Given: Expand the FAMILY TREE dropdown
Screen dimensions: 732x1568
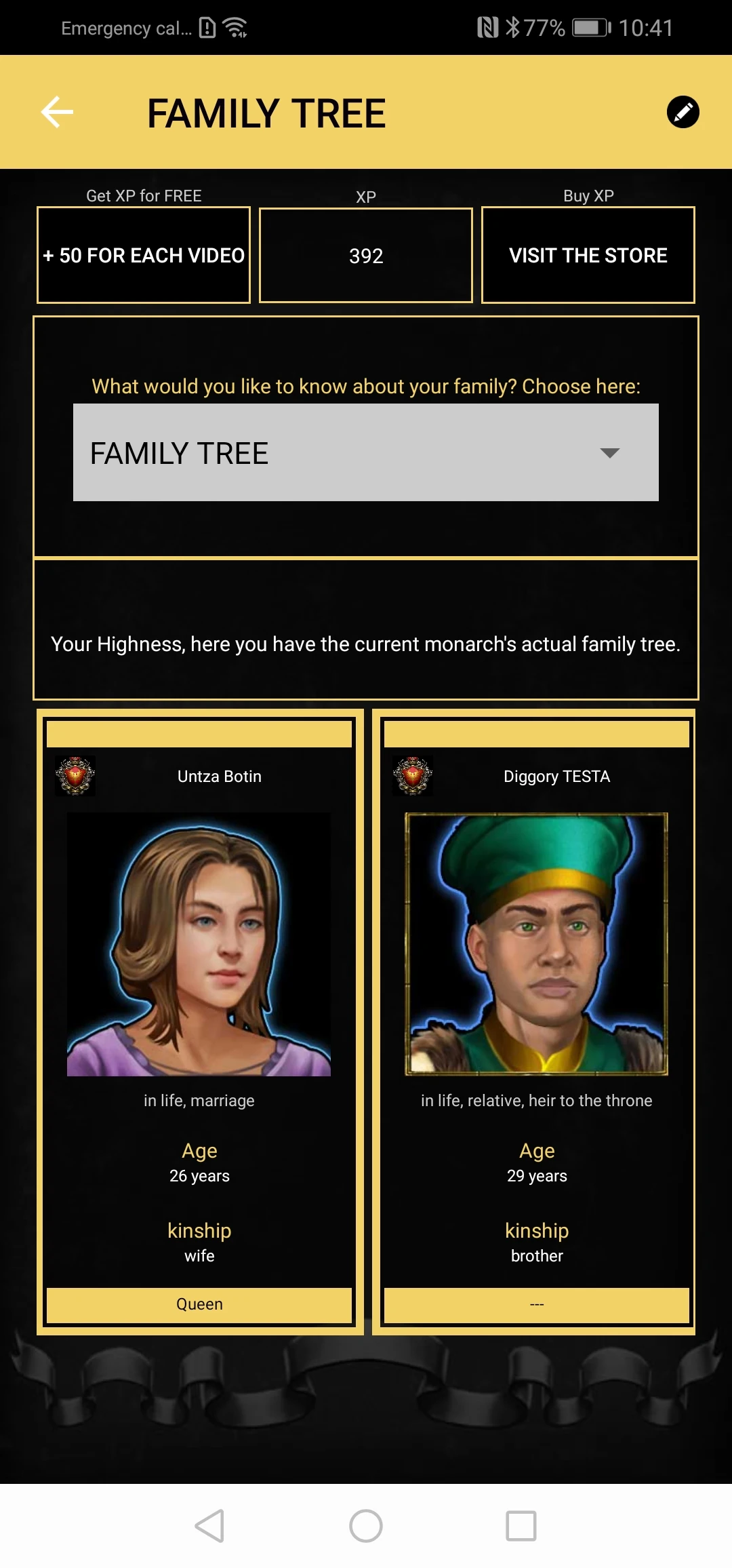Looking at the screenshot, I should 366,452.
